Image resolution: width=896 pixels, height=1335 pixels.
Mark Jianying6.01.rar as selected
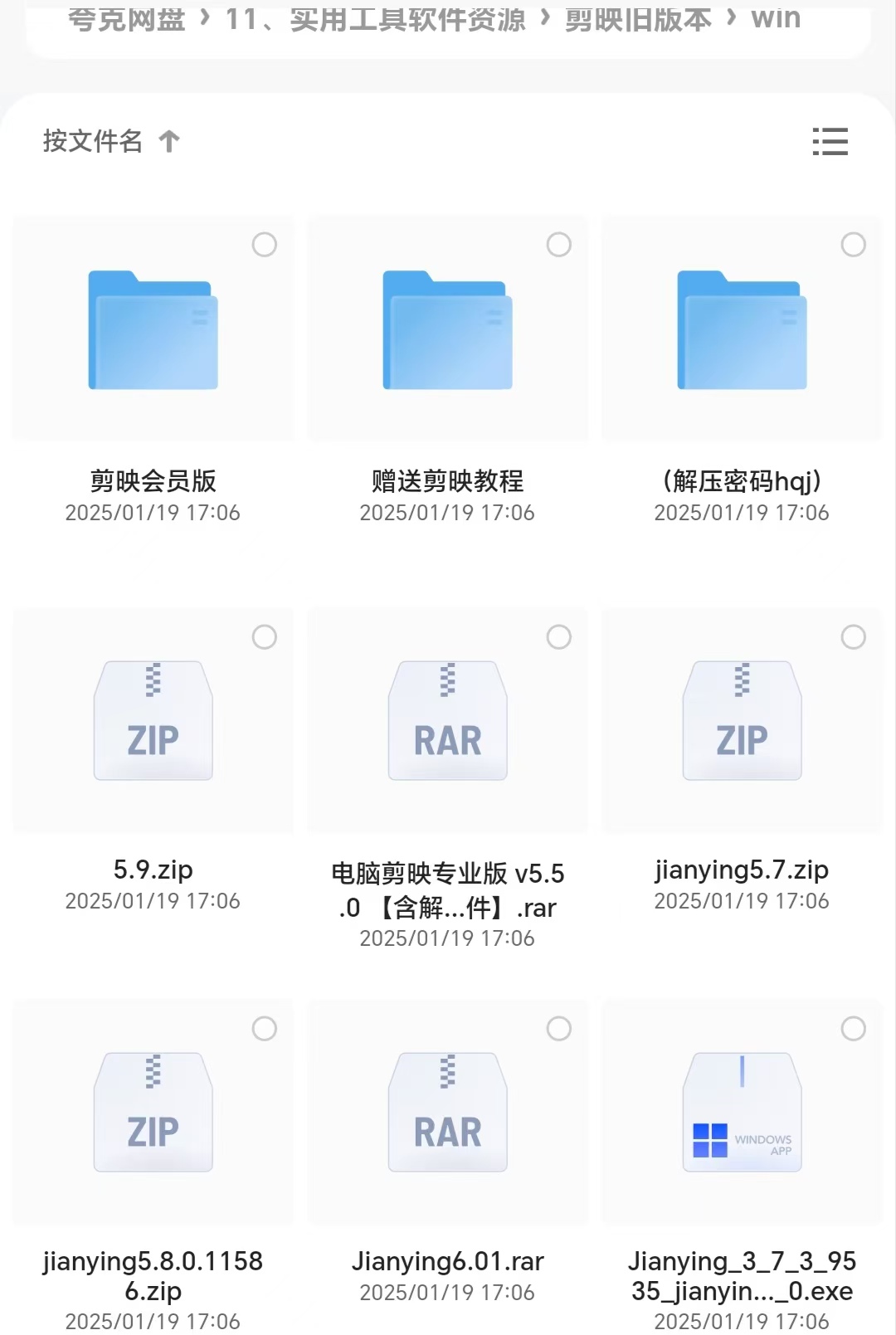coord(559,1029)
